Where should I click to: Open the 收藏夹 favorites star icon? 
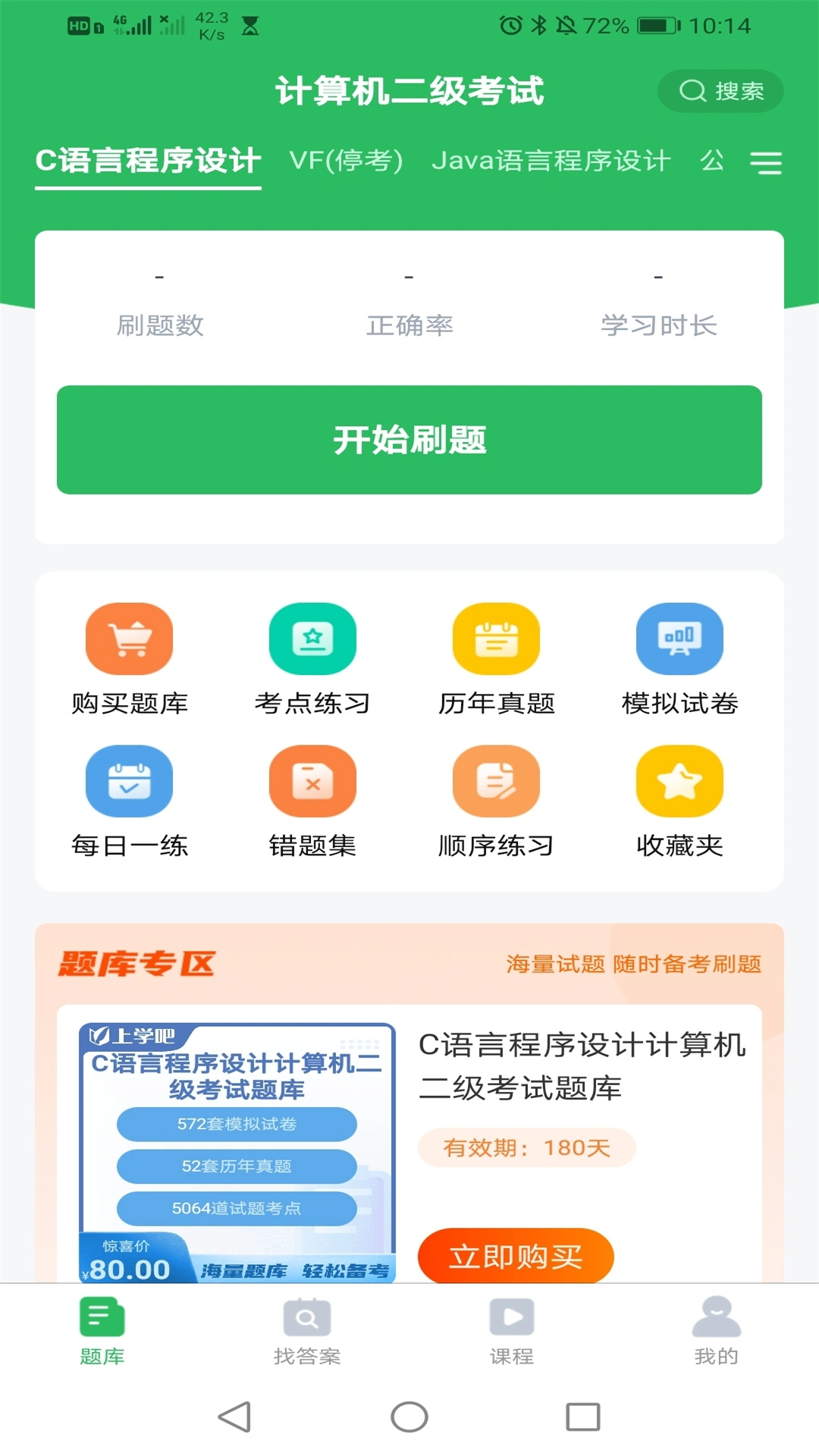679,781
